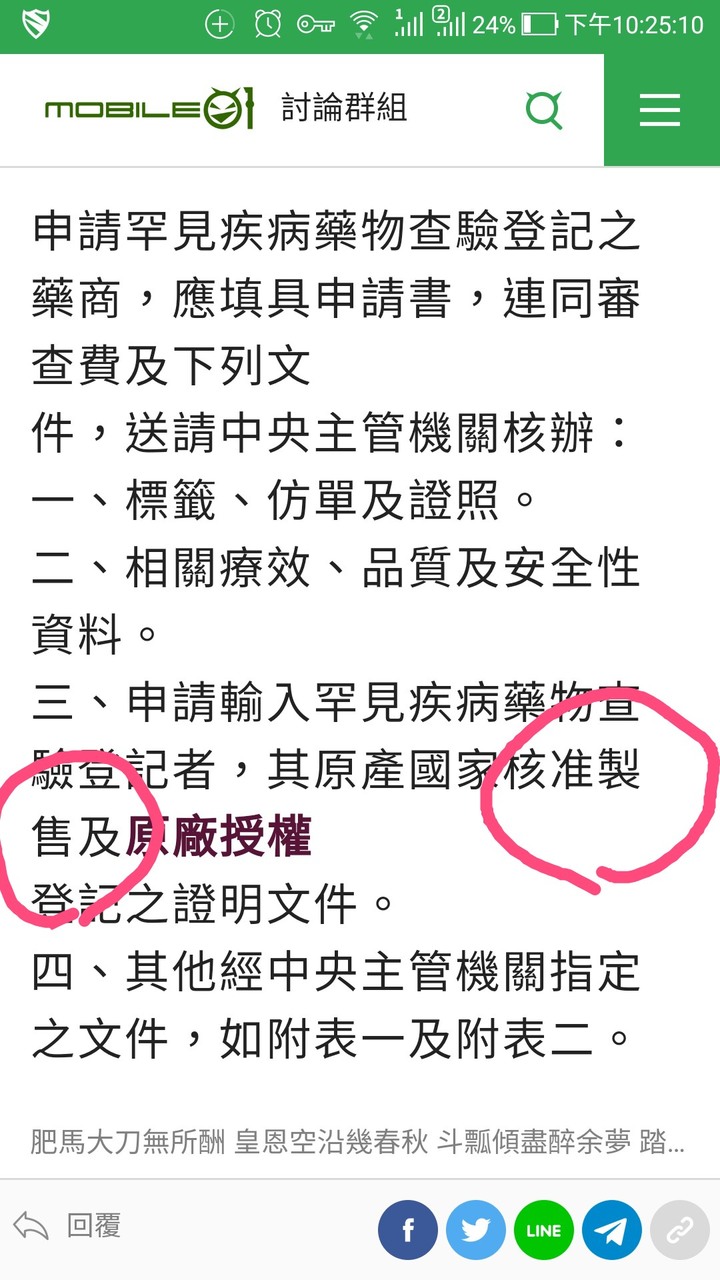Share the post on Facebook

[408, 1230]
